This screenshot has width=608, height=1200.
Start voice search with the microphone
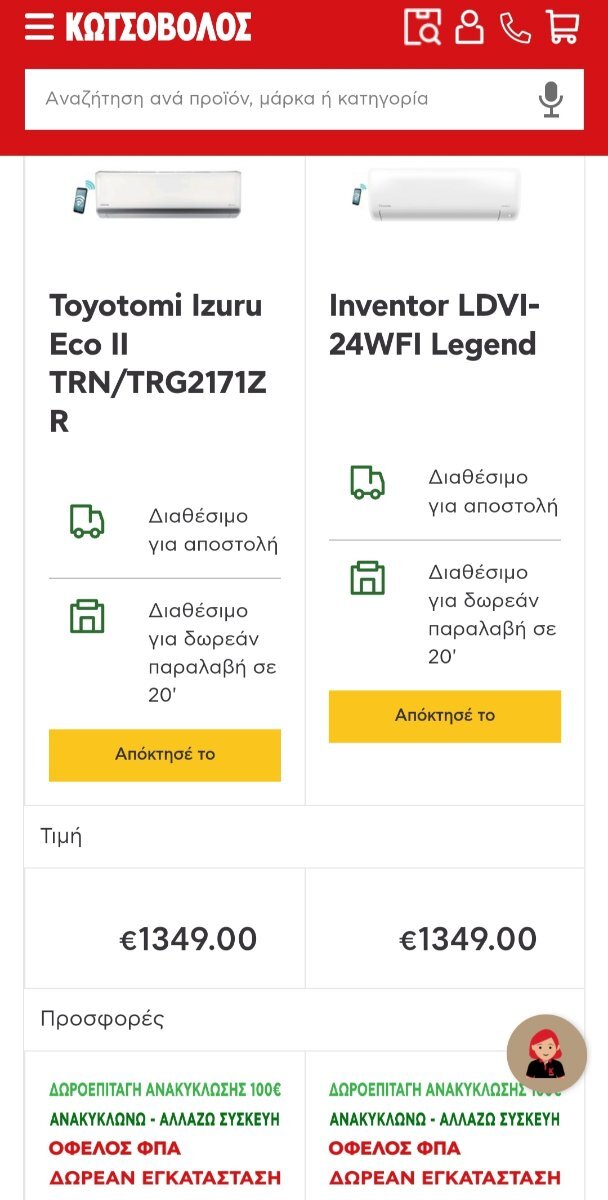tap(550, 99)
